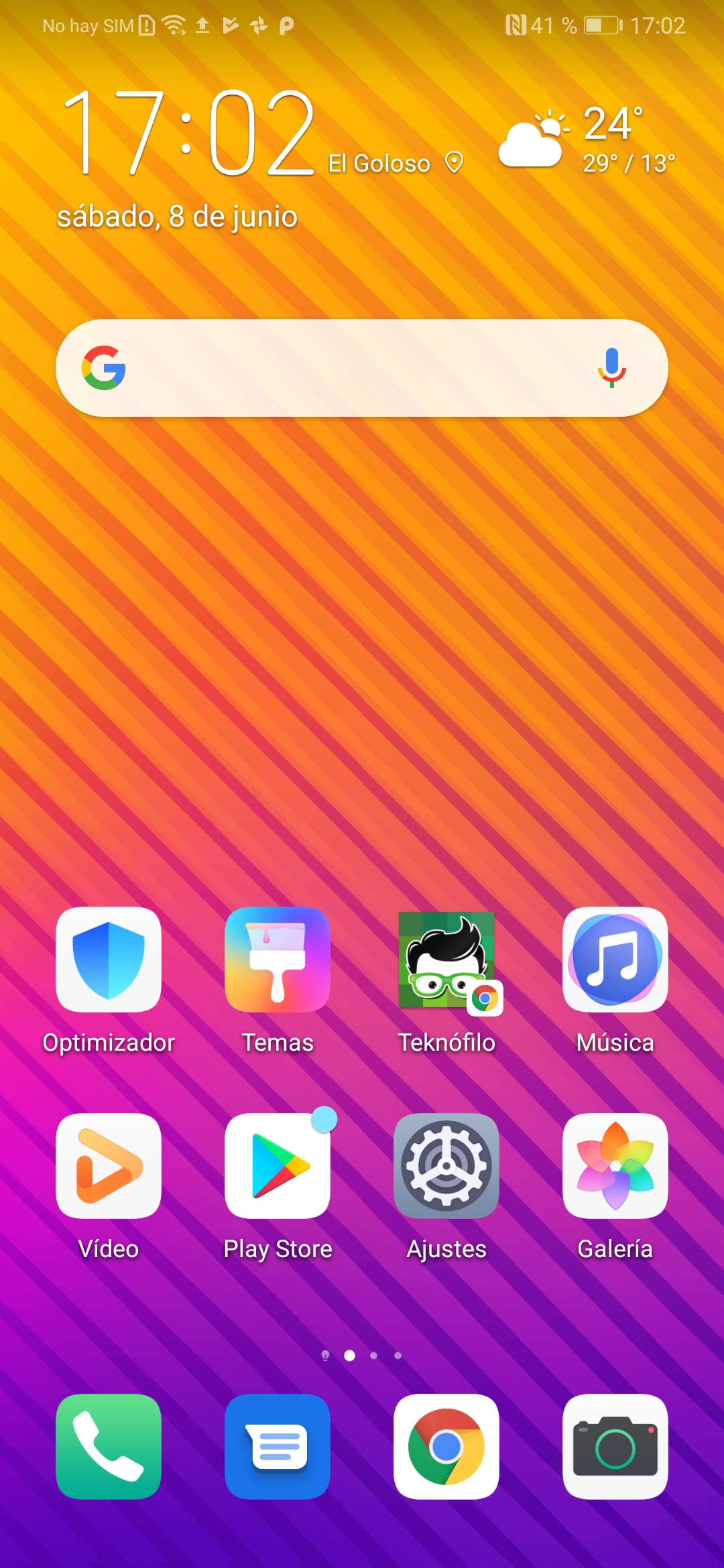Open the messages app in the dock
The image size is (724, 1568).
(x=278, y=1447)
